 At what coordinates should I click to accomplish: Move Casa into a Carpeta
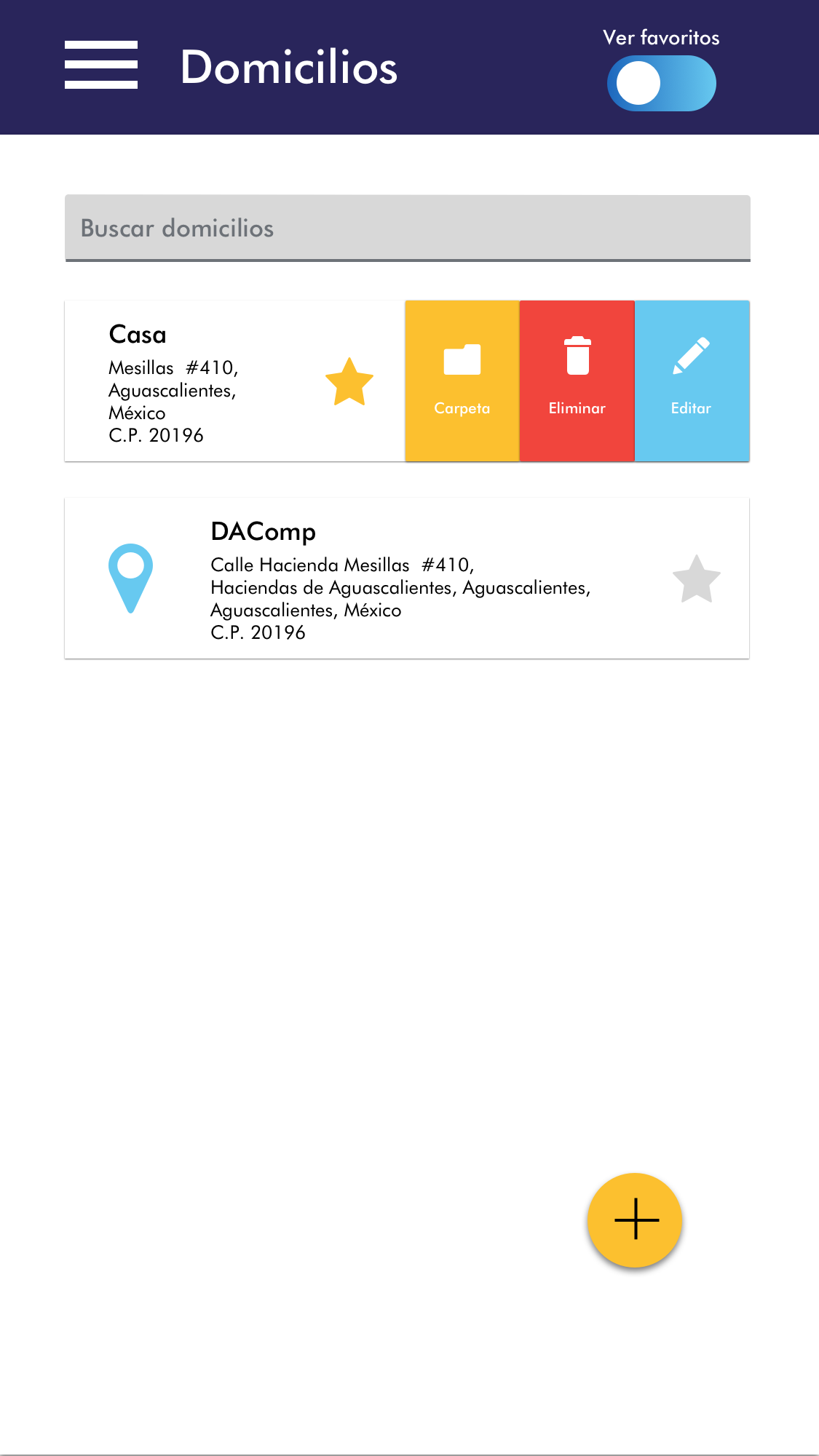pyautogui.click(x=462, y=381)
